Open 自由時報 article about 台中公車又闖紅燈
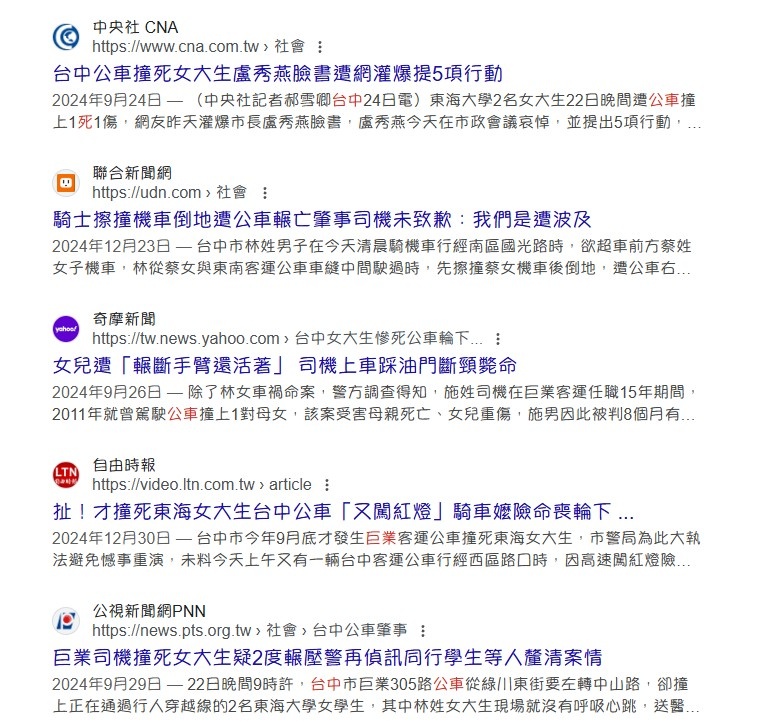 pos(343,512)
